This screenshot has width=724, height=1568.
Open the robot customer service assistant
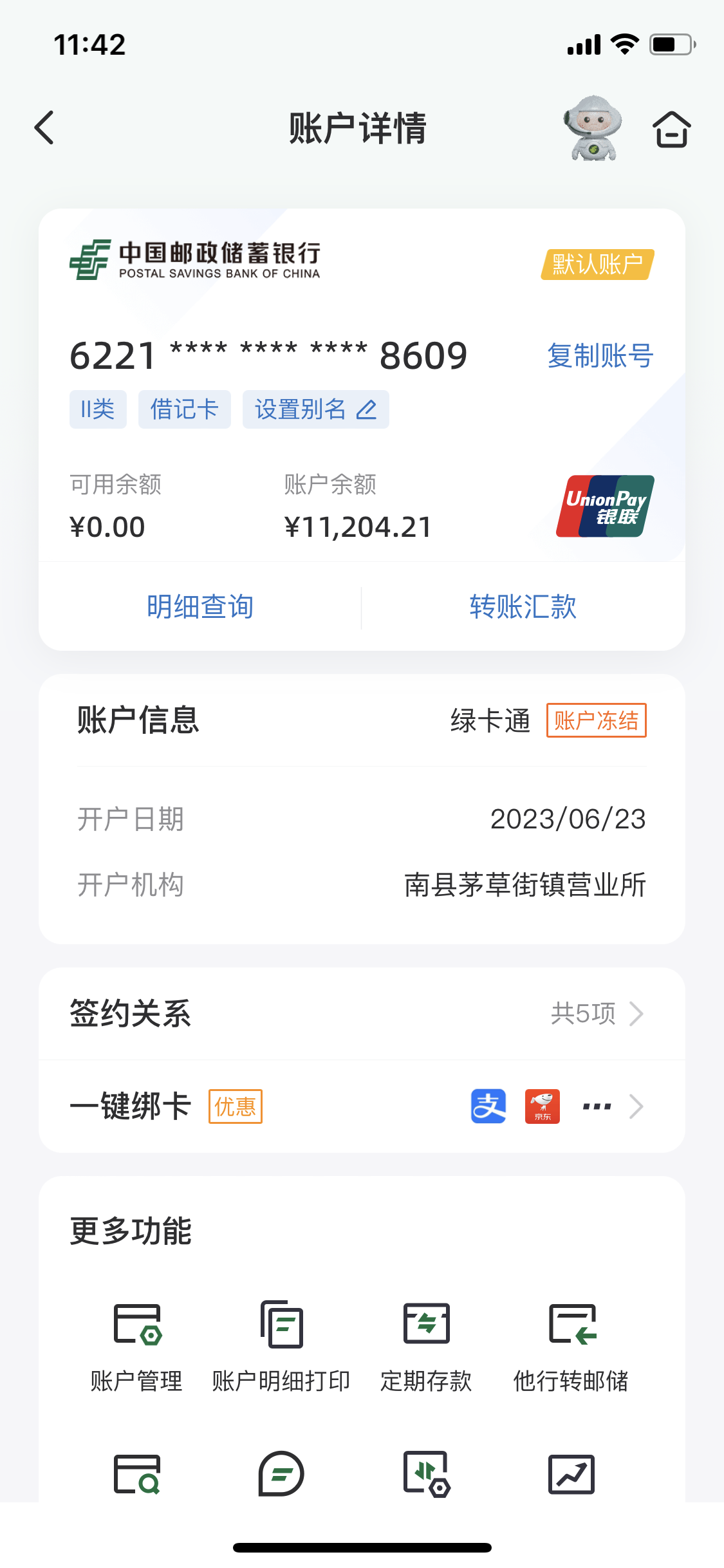pos(593,128)
